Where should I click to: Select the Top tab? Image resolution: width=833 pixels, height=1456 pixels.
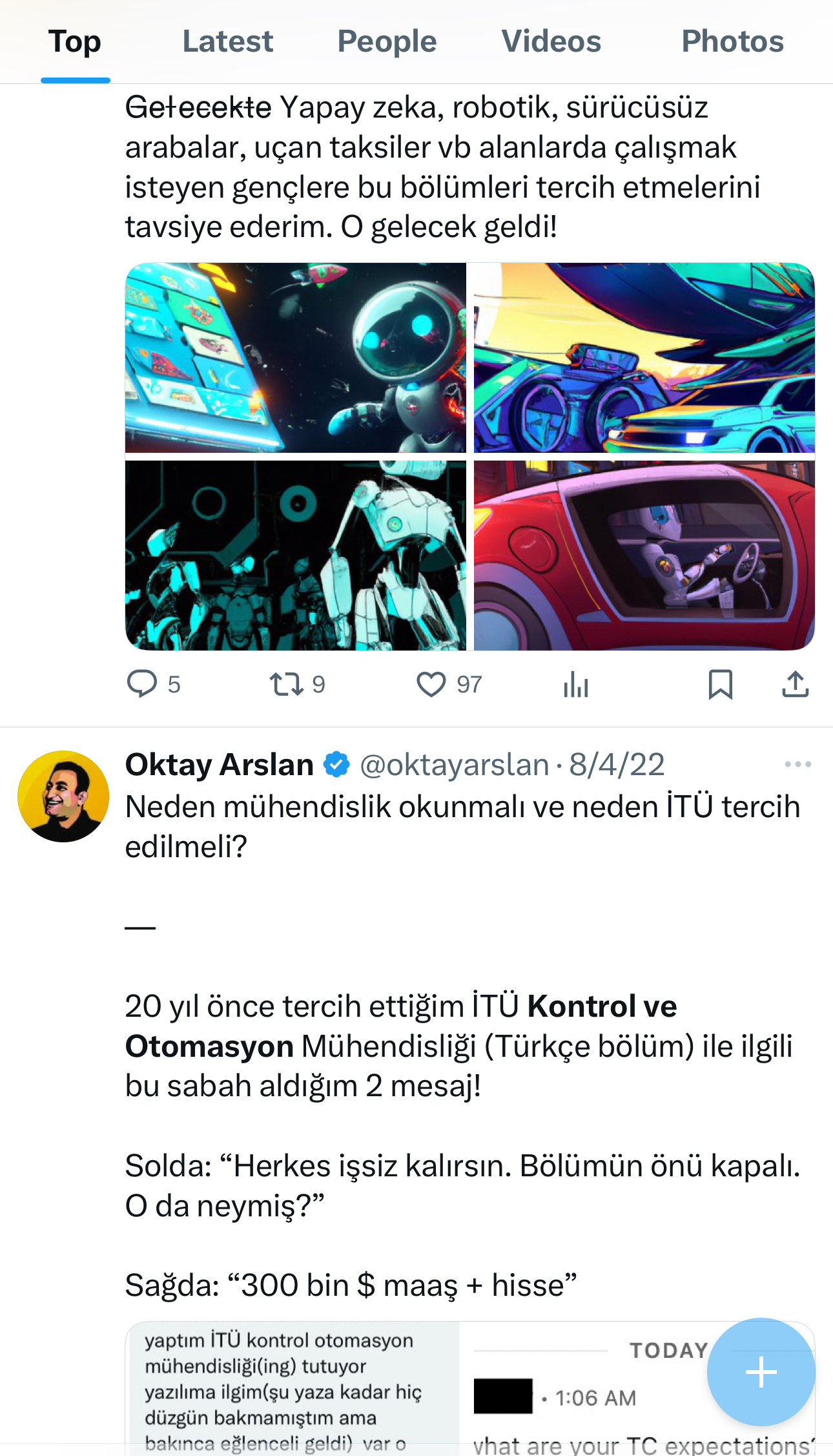click(75, 41)
